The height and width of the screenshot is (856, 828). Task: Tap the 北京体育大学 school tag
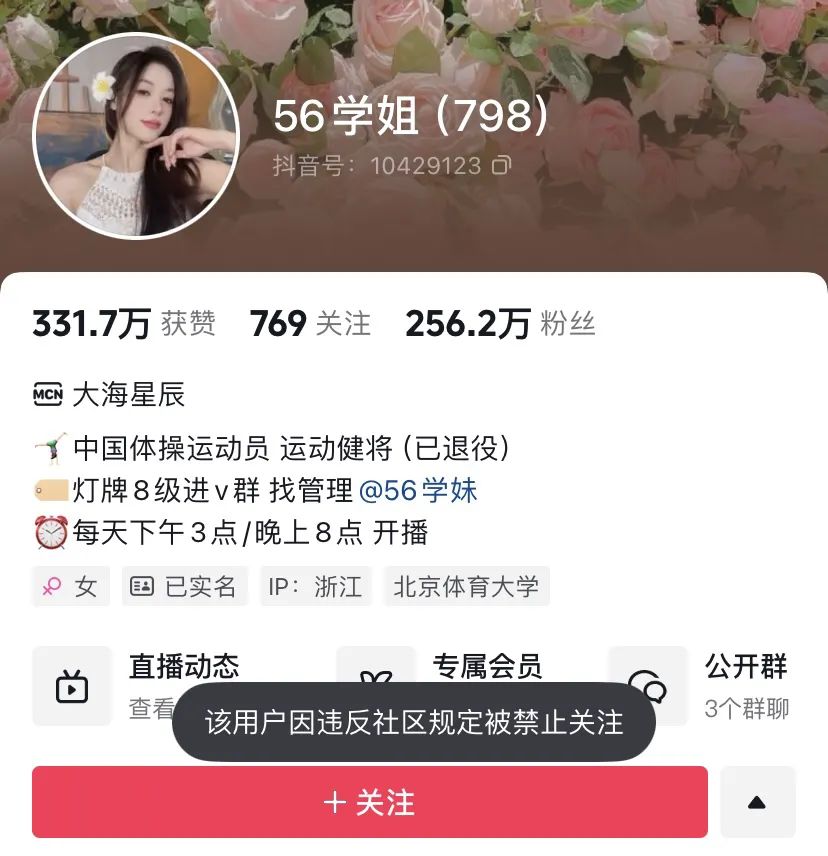pos(466,586)
